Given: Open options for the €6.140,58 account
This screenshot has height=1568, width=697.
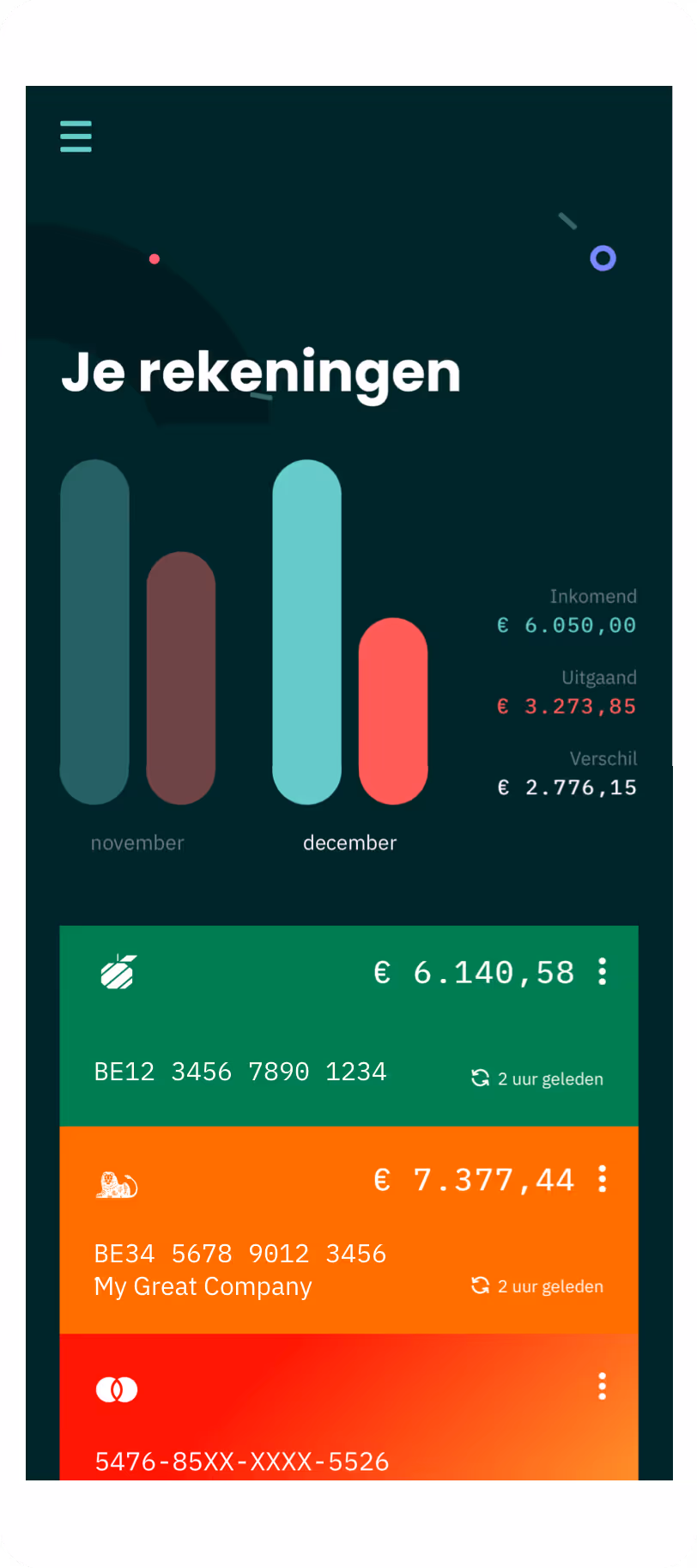Looking at the screenshot, I should [603, 971].
